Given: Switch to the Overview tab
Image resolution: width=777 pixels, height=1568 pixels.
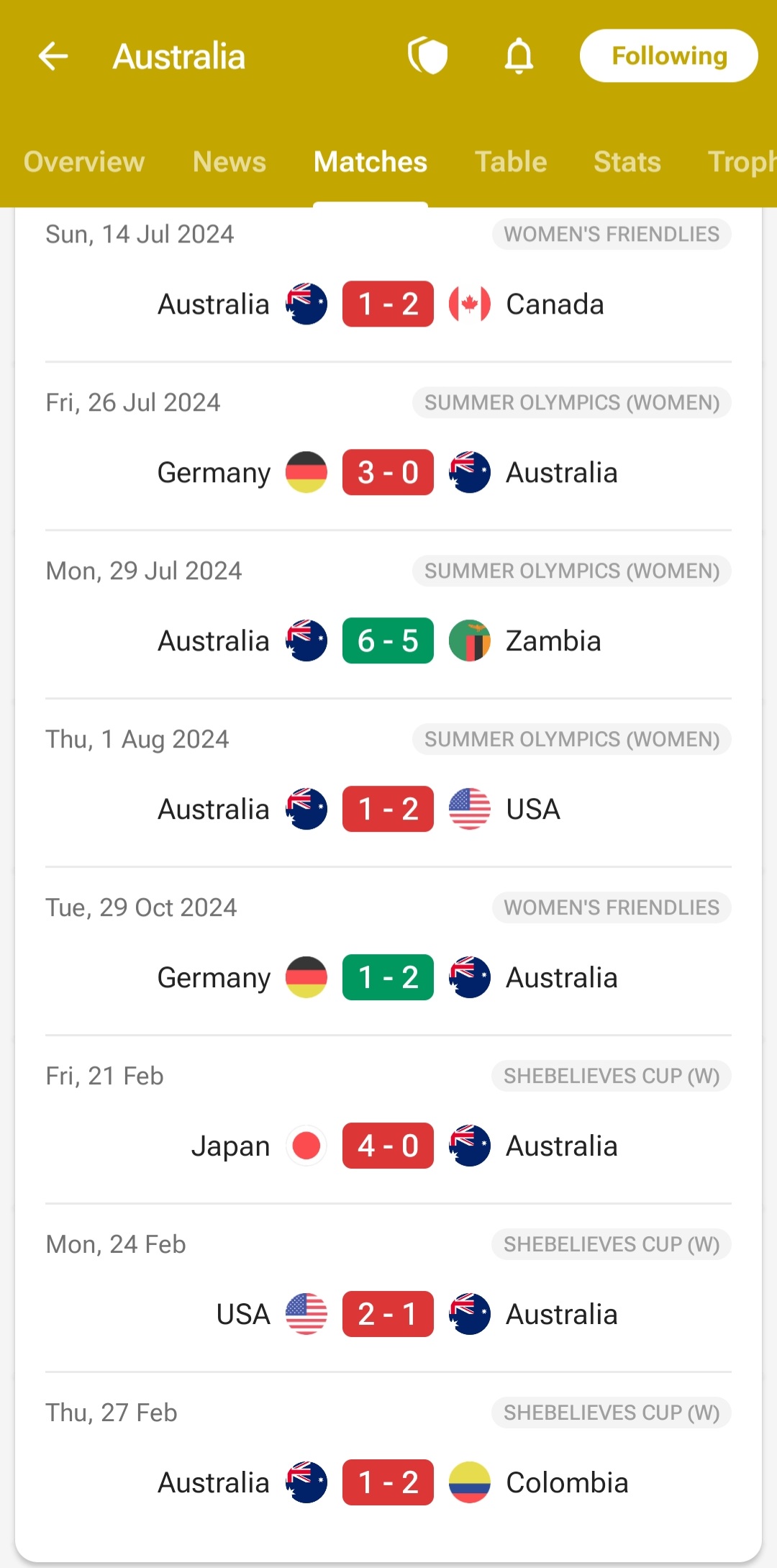Looking at the screenshot, I should [x=84, y=162].
